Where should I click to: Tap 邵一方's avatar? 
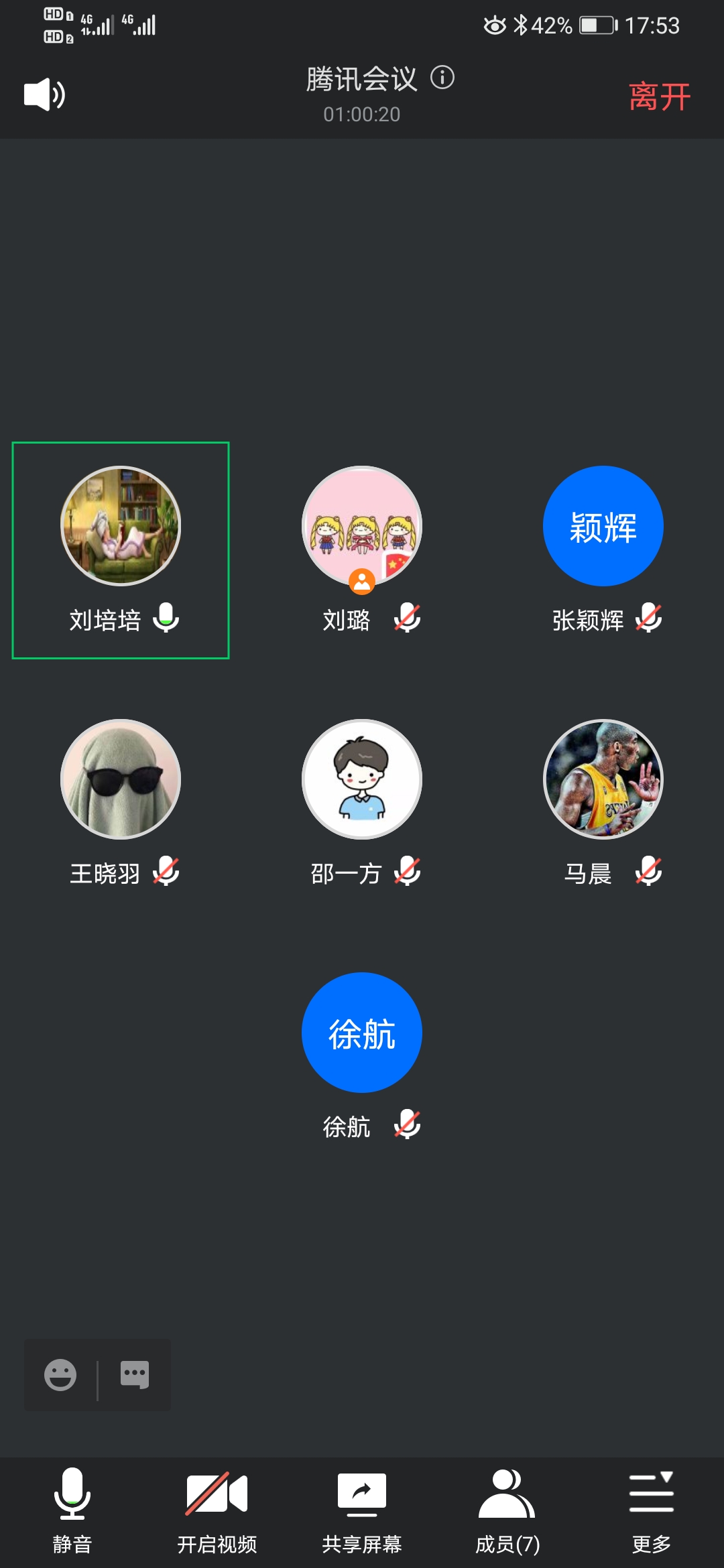[x=362, y=779]
